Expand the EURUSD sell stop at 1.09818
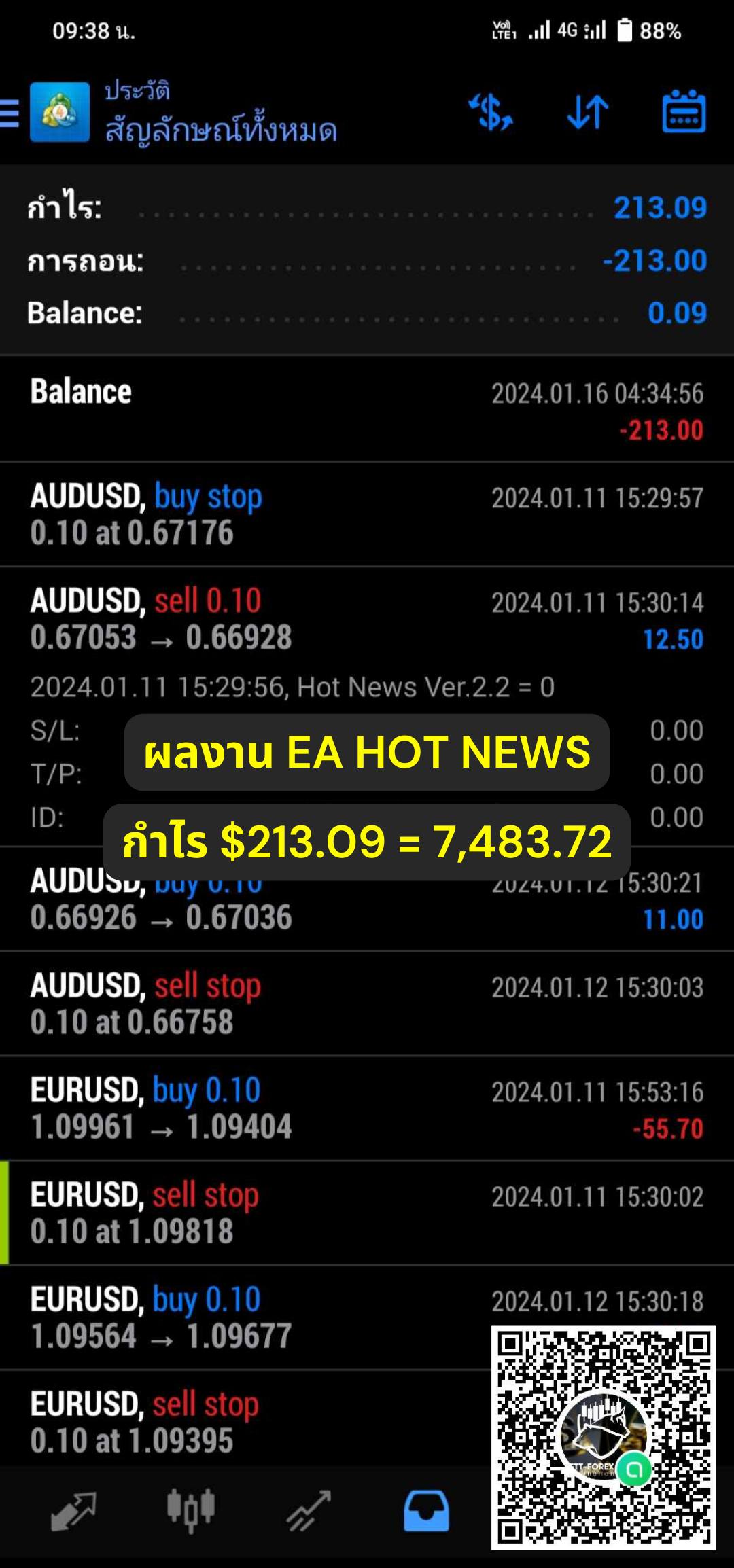734x1568 pixels. pos(367,1213)
